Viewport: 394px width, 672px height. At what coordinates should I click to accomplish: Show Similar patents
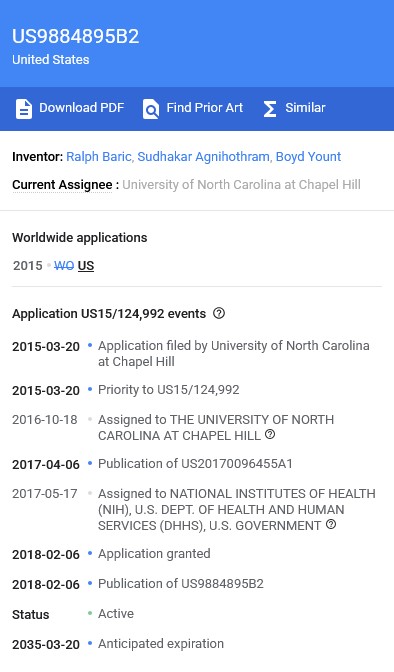(x=294, y=108)
